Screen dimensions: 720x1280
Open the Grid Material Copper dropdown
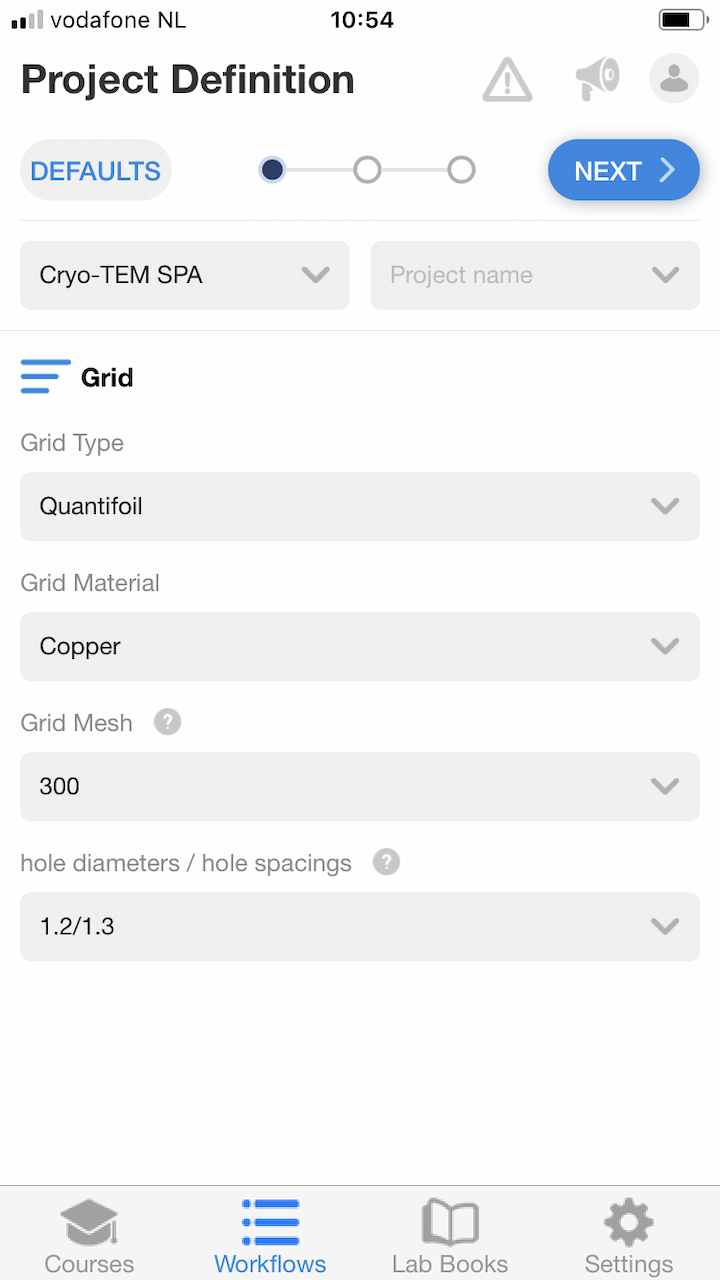[x=360, y=646]
